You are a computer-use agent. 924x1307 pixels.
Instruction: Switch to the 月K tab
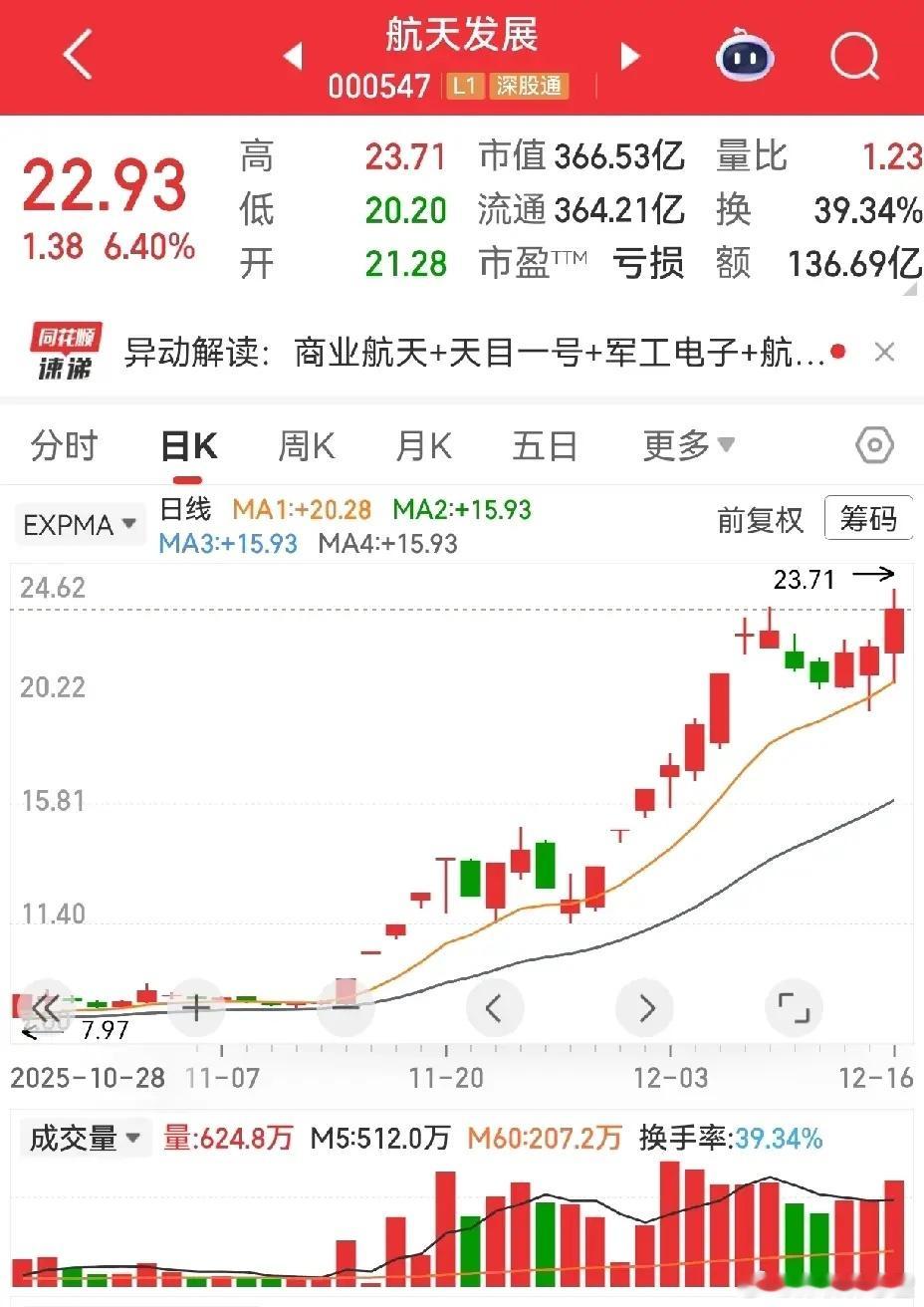(423, 445)
